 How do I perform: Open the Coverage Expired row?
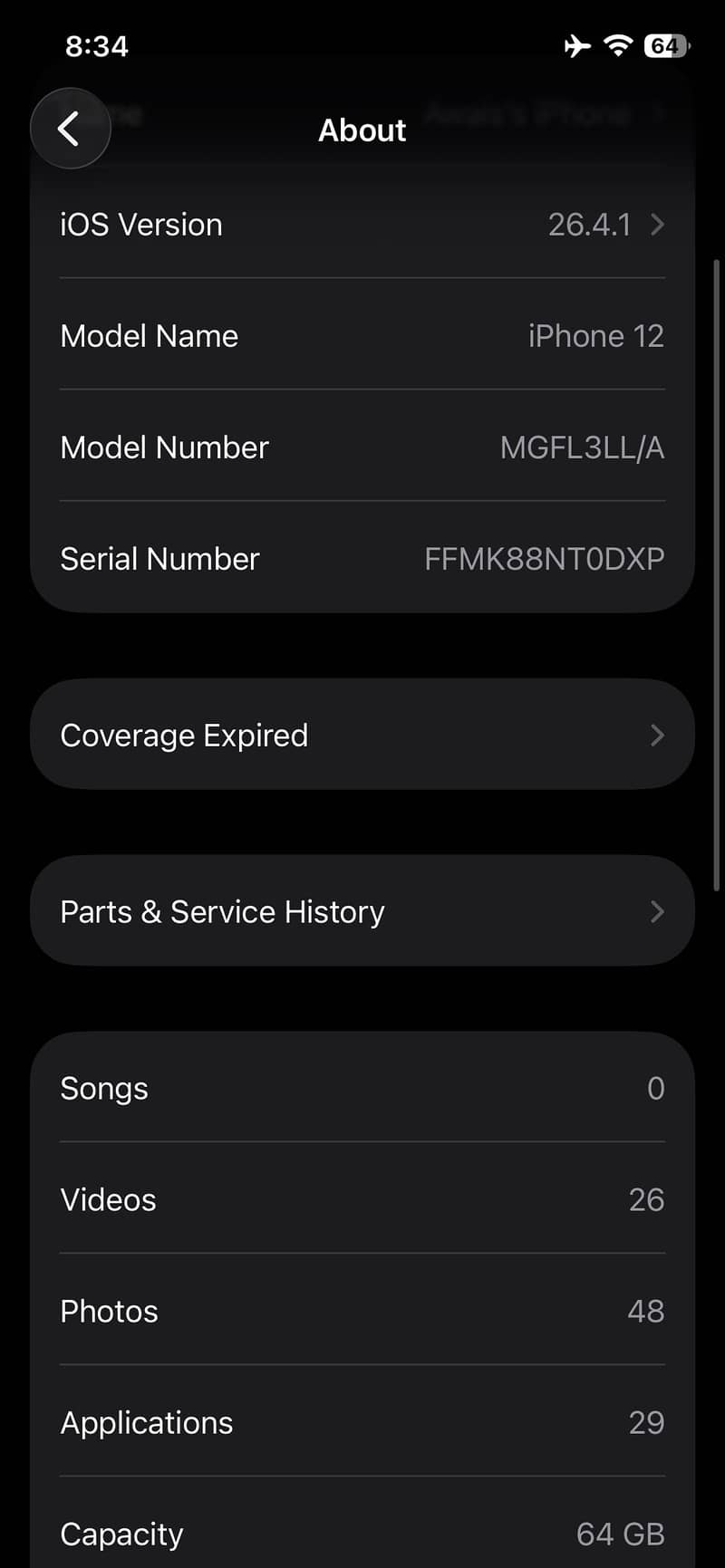click(362, 735)
